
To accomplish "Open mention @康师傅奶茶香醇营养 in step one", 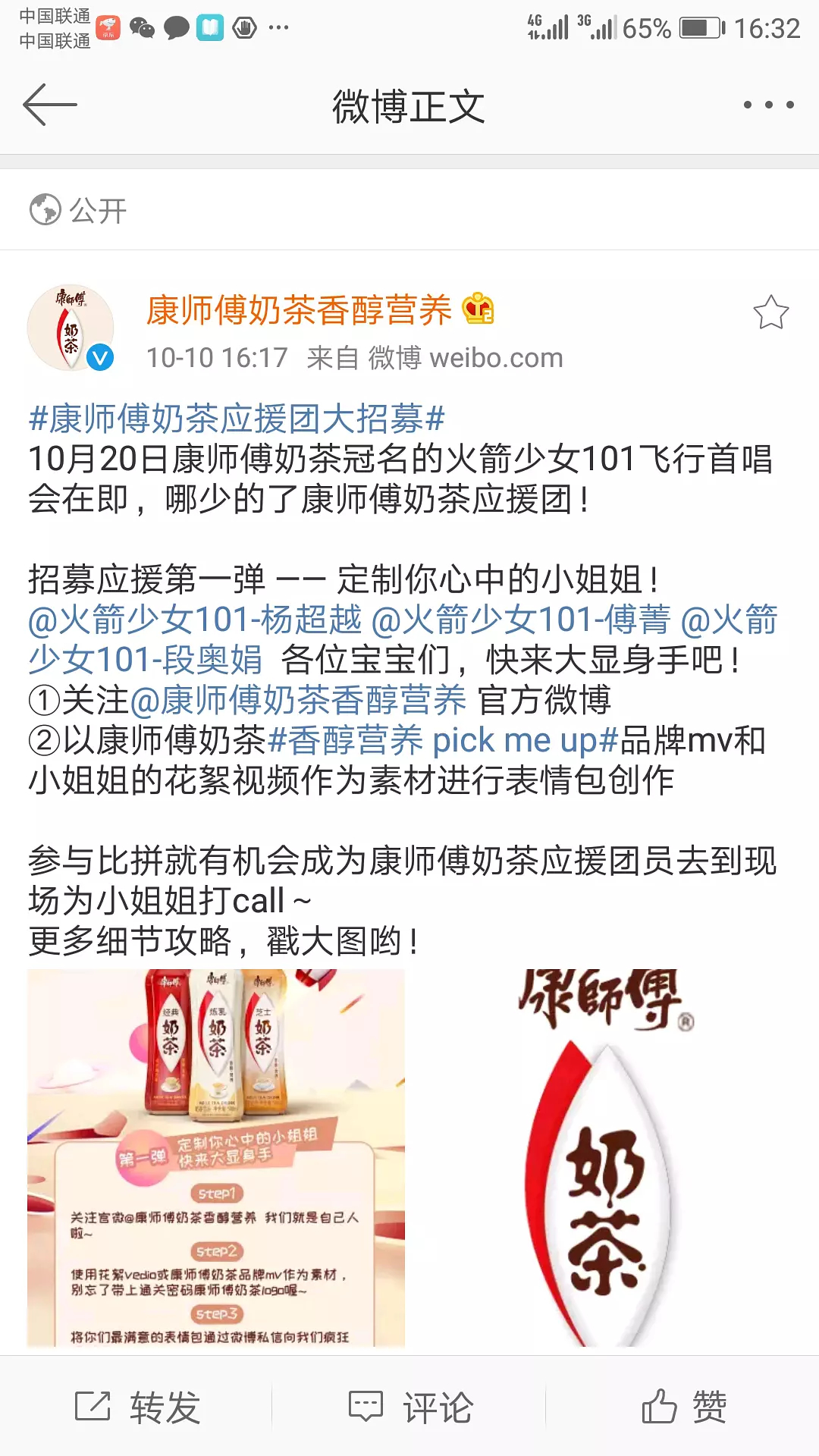I will 298,700.
